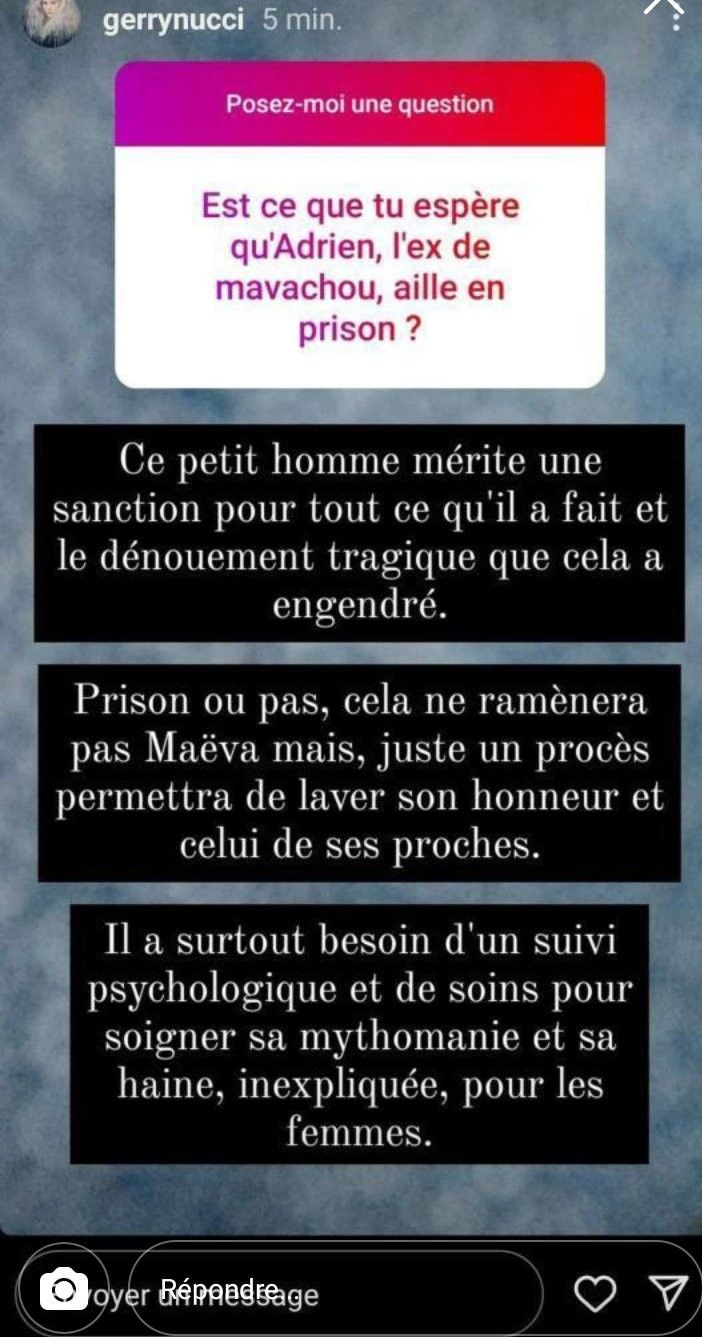The height and width of the screenshot is (1337, 702).
Task: Open the gerrynucci username link
Action: click(x=176, y=22)
